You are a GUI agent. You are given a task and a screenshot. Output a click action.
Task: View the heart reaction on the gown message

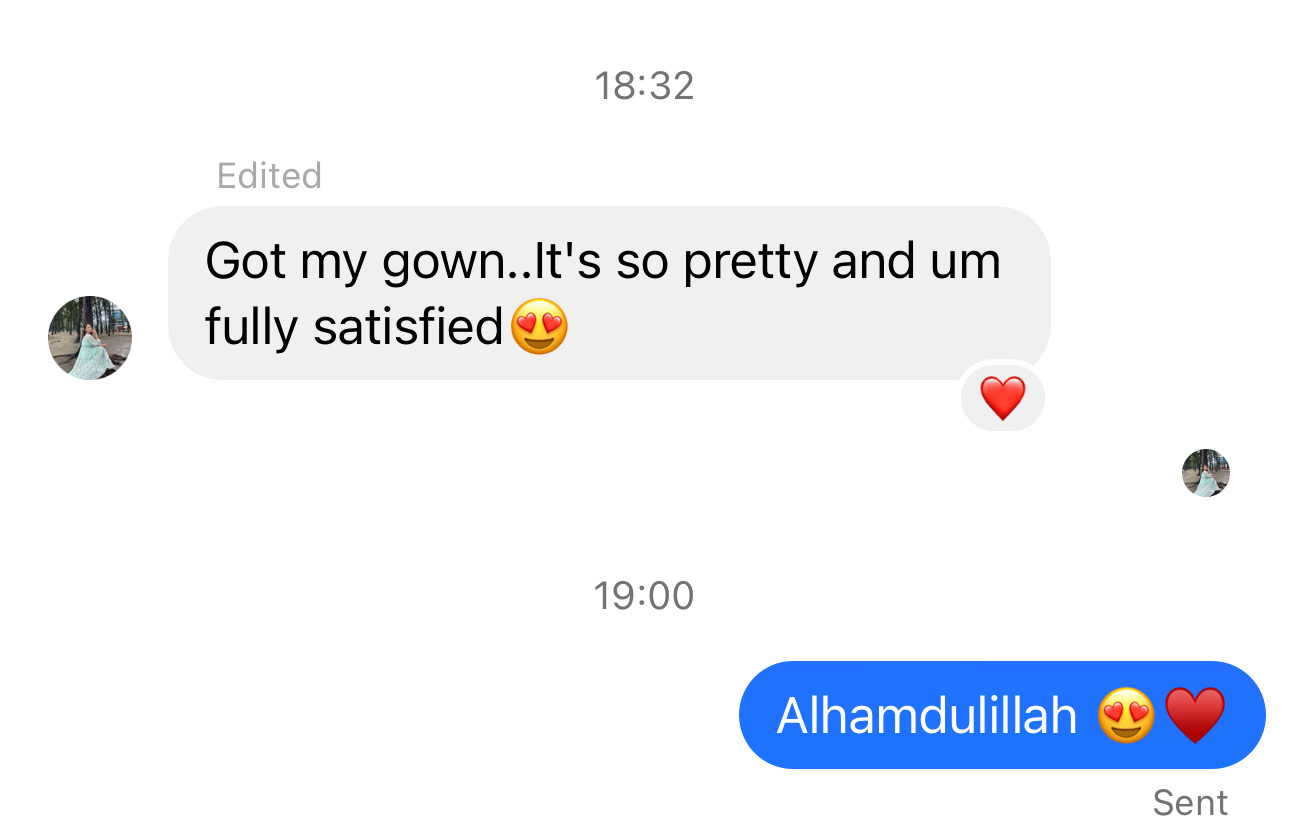click(1002, 398)
